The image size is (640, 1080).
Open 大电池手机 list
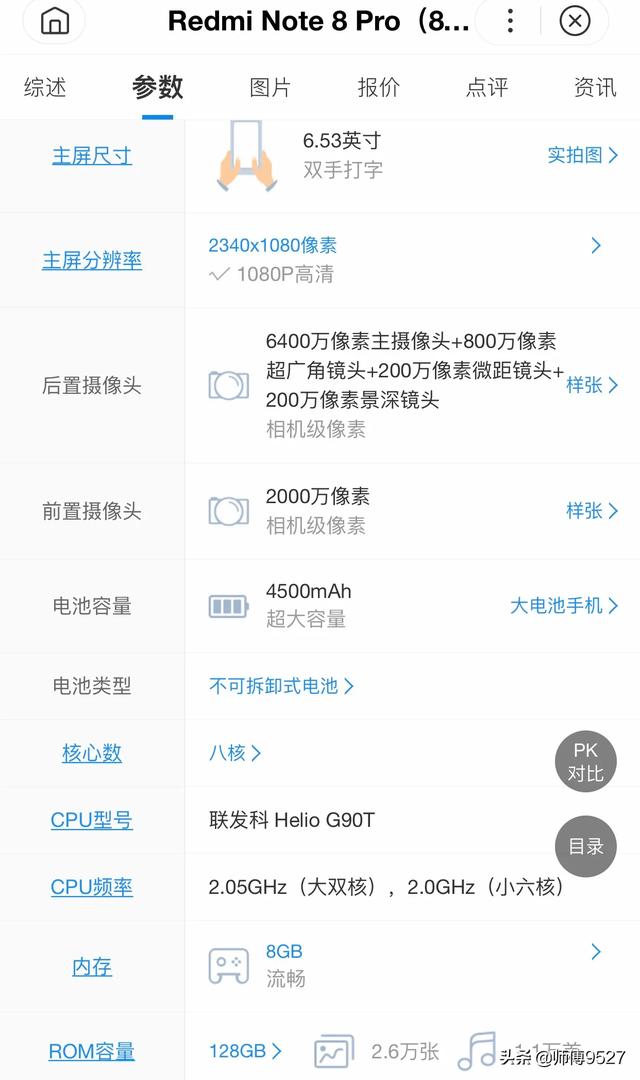[x=564, y=605]
